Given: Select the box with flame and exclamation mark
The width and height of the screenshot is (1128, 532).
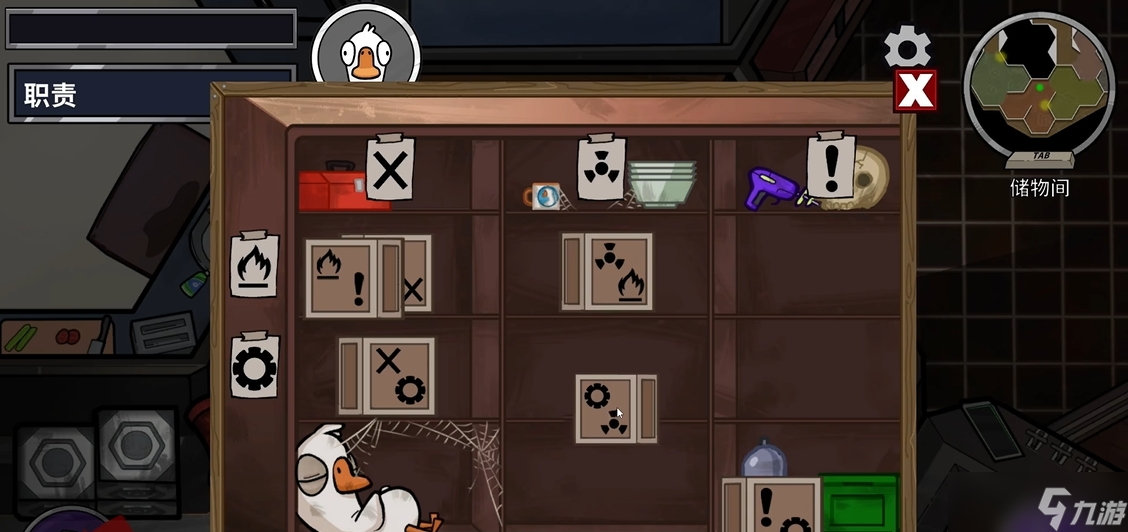Looking at the screenshot, I should pyautogui.click(x=343, y=278).
